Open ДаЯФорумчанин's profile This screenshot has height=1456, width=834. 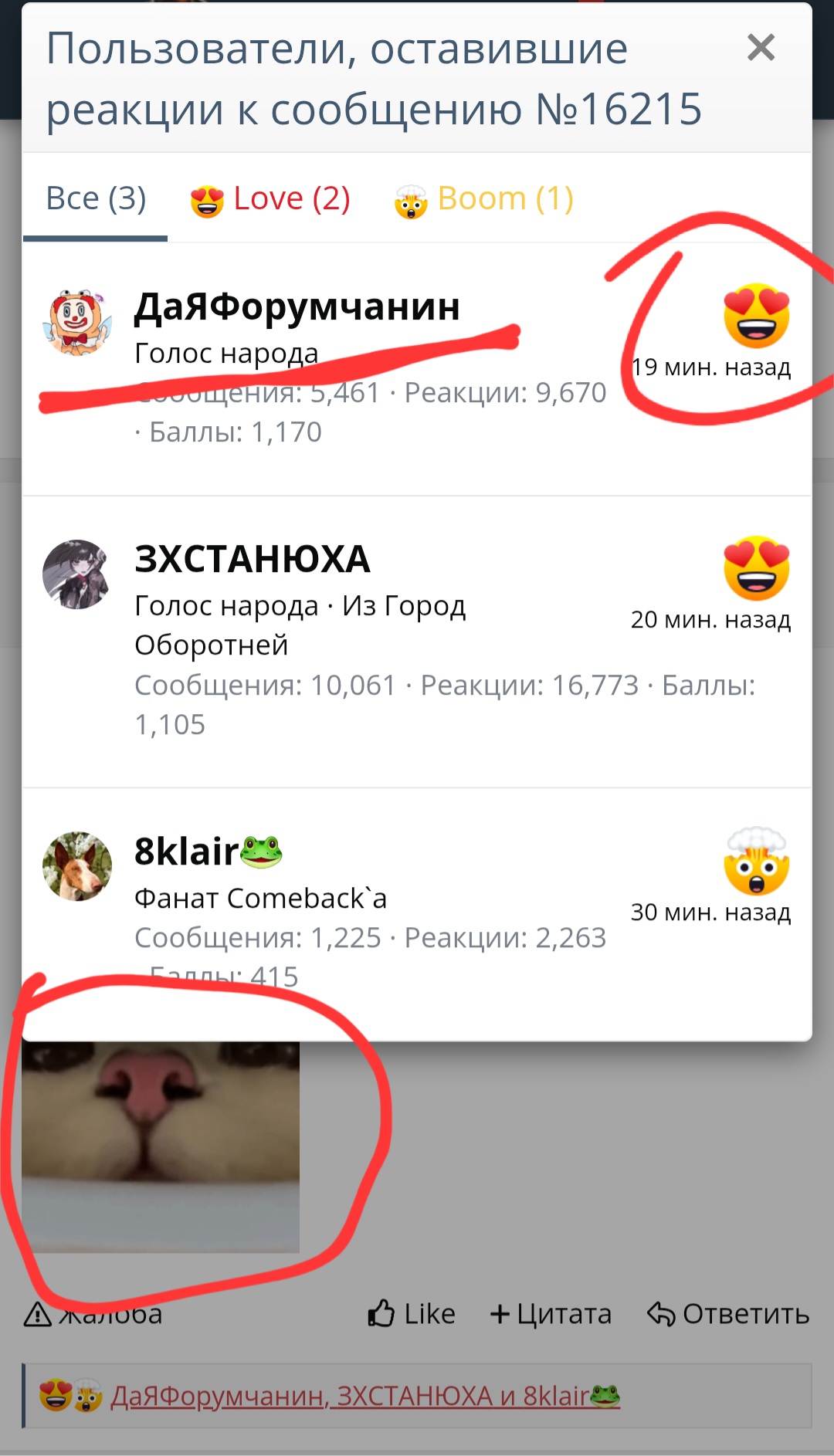[297, 307]
